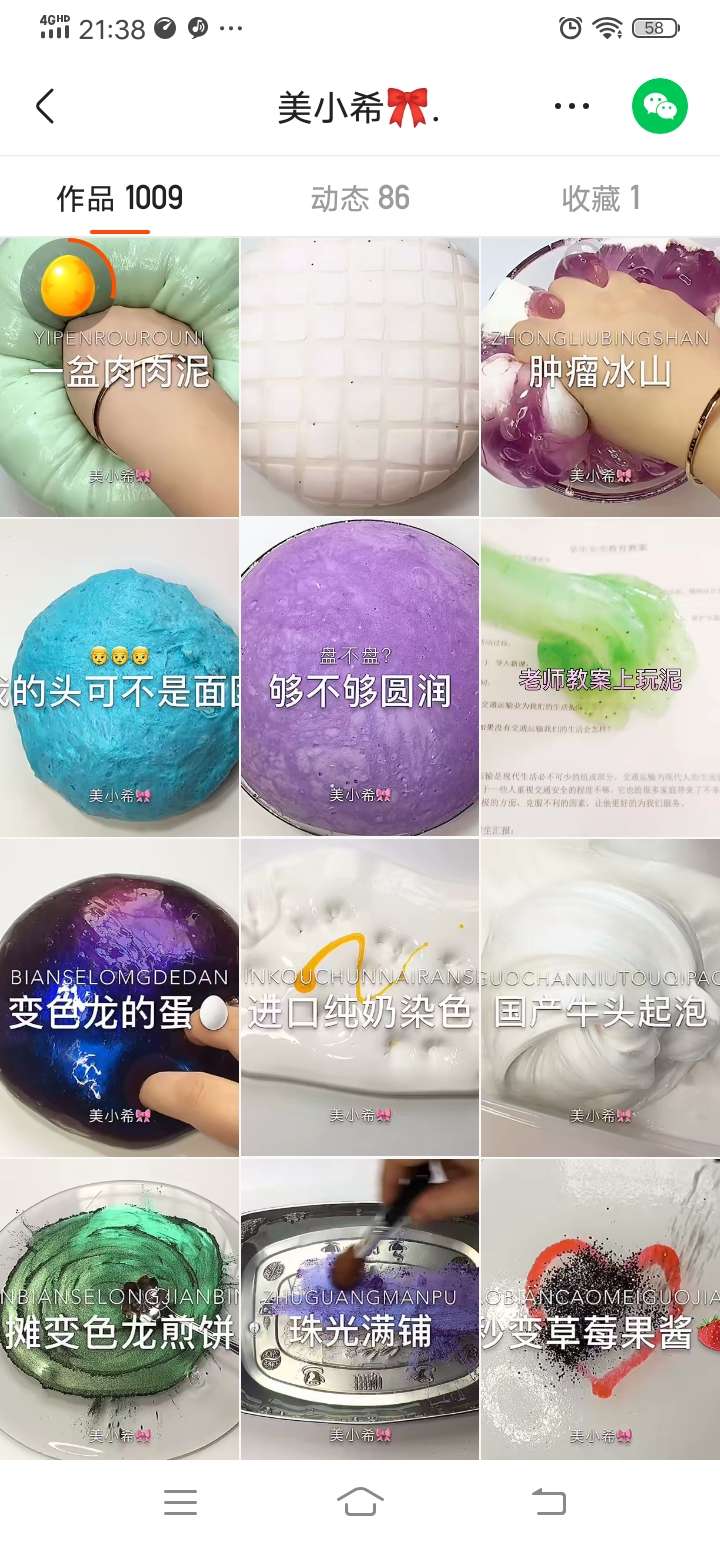Viewport: 720px width, 1544px height.
Task: Open recent apps from navigation bar
Action: [x=180, y=1501]
